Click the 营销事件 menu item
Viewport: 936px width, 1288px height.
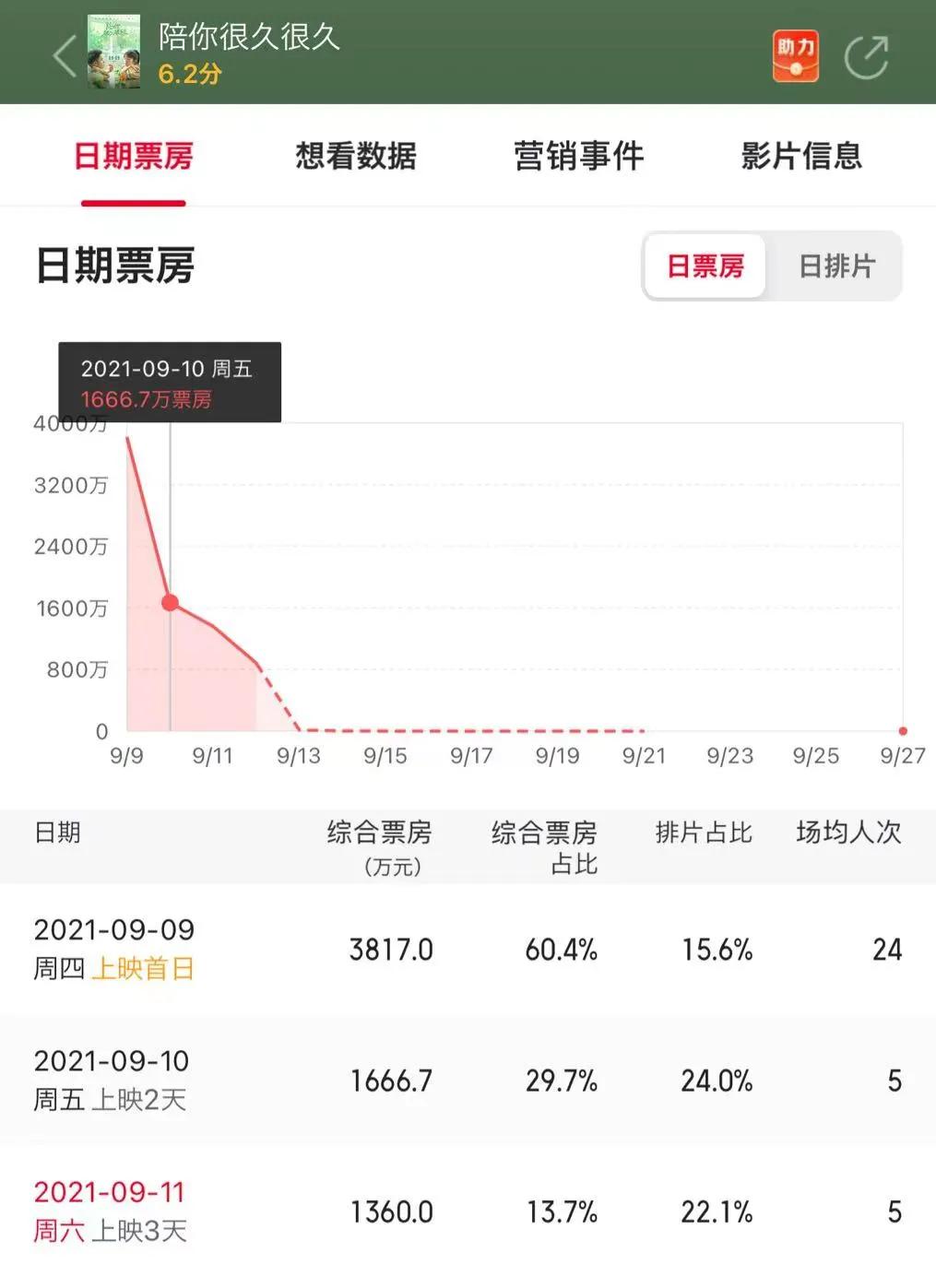(x=579, y=157)
